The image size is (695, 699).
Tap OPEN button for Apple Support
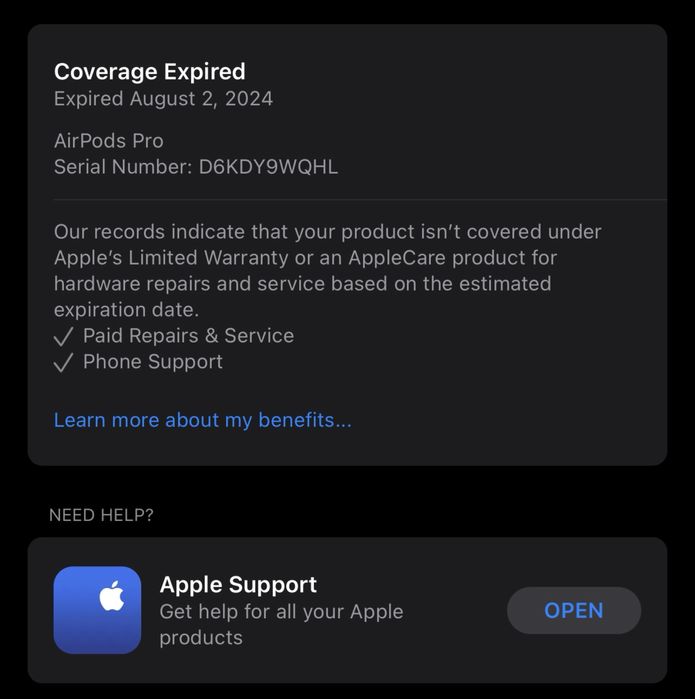pyautogui.click(x=574, y=610)
